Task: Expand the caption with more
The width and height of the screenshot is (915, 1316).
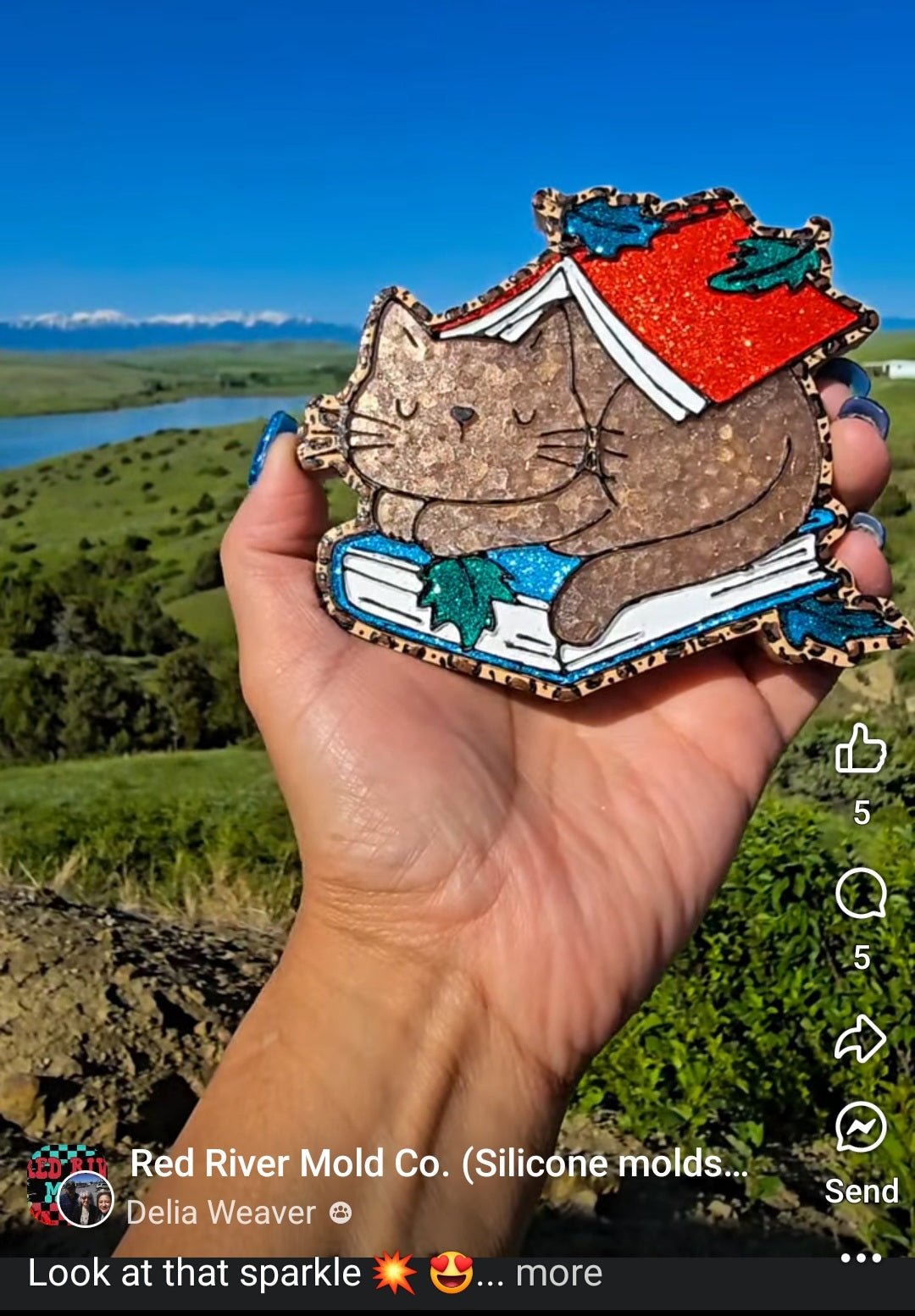Action: [558, 1274]
